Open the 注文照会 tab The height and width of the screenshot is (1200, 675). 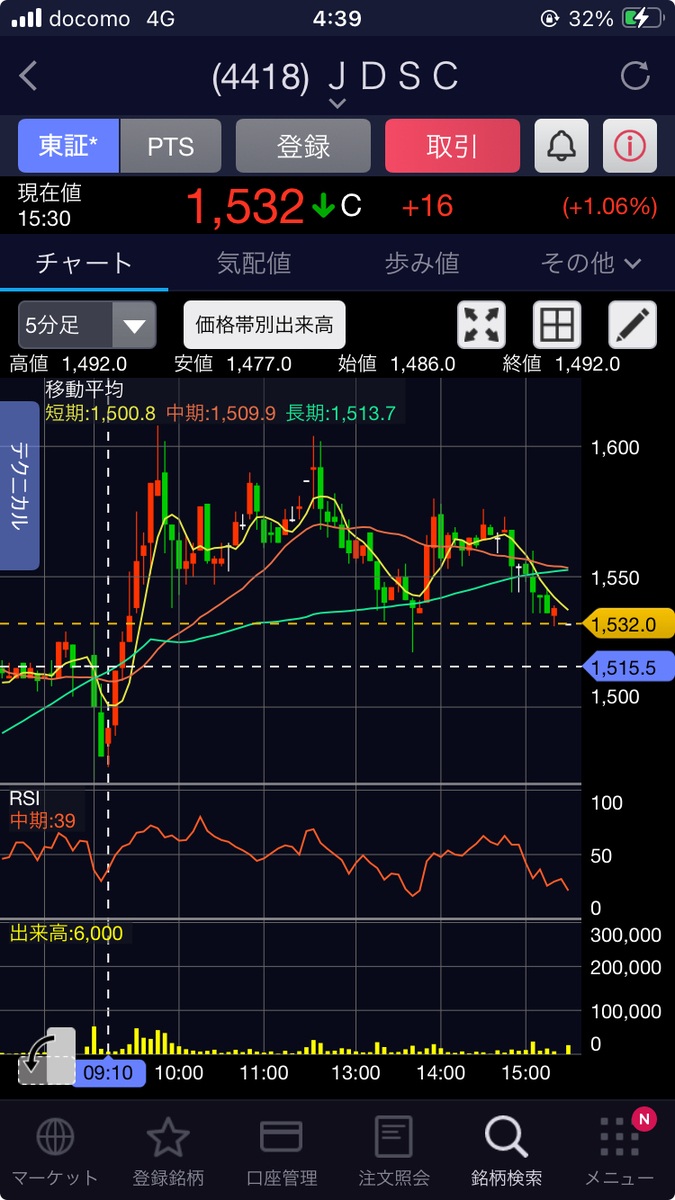click(x=394, y=1151)
